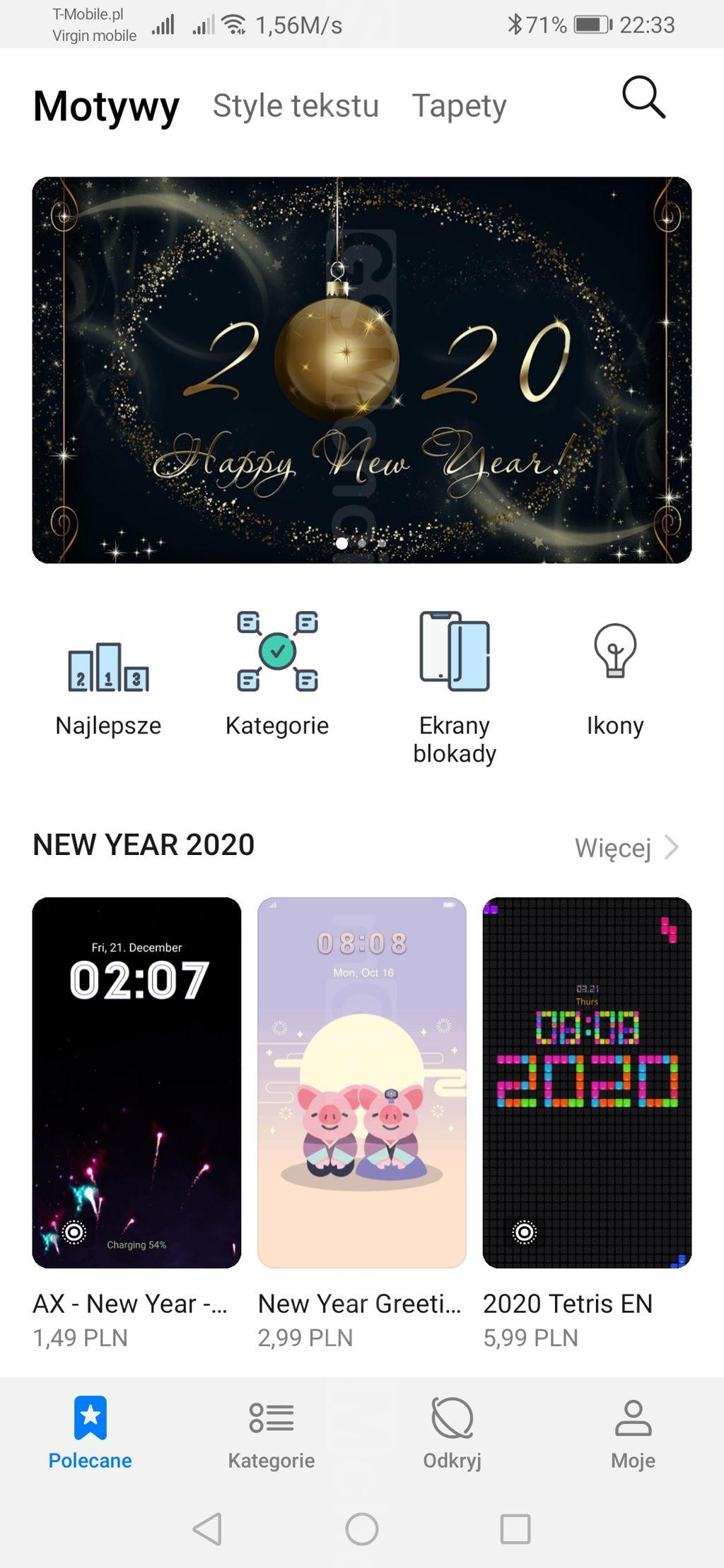The height and width of the screenshot is (1568, 724).
Task: Switch to the Style tekstu tab
Action: (296, 106)
